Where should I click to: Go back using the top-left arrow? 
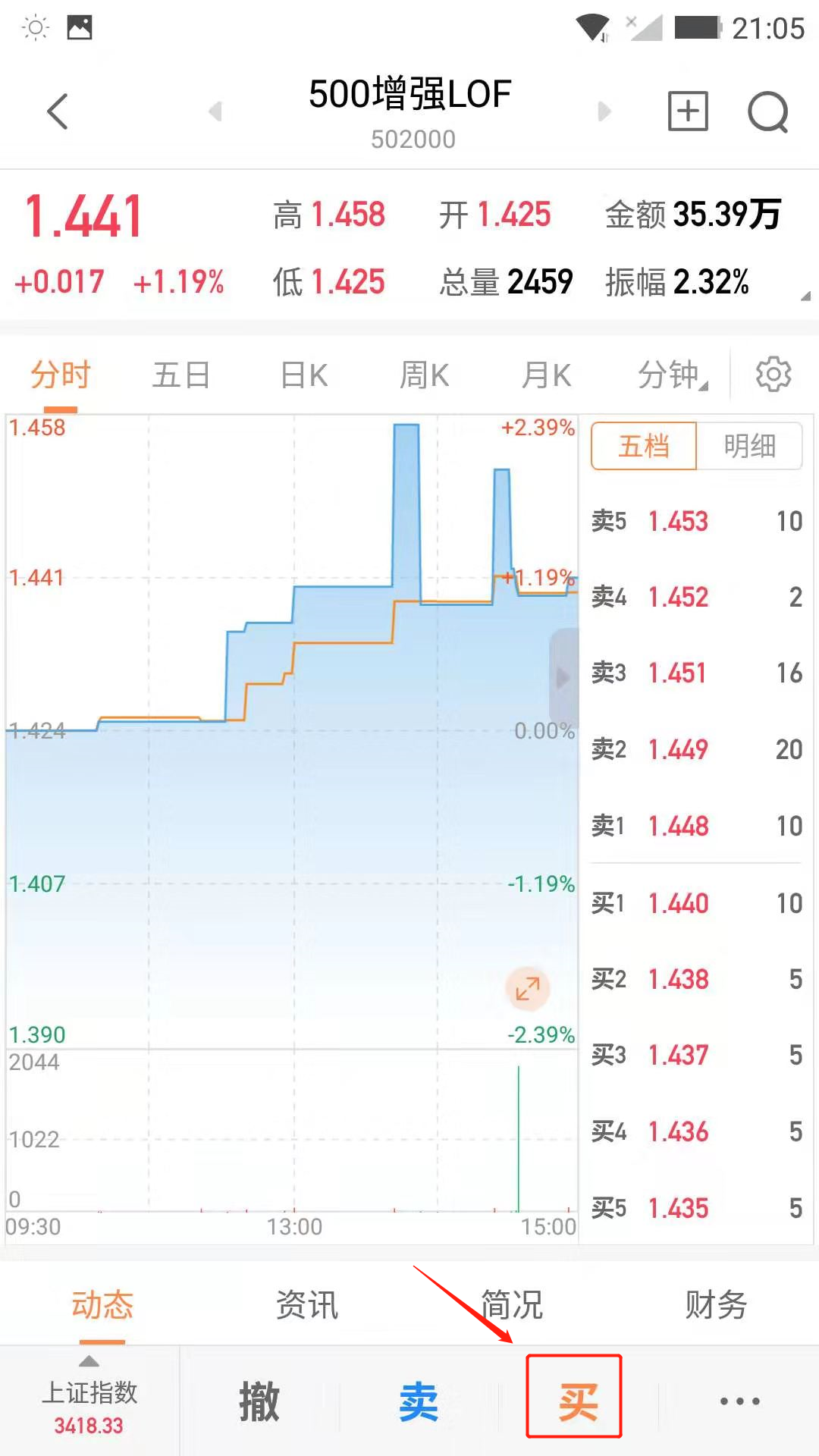[58, 111]
